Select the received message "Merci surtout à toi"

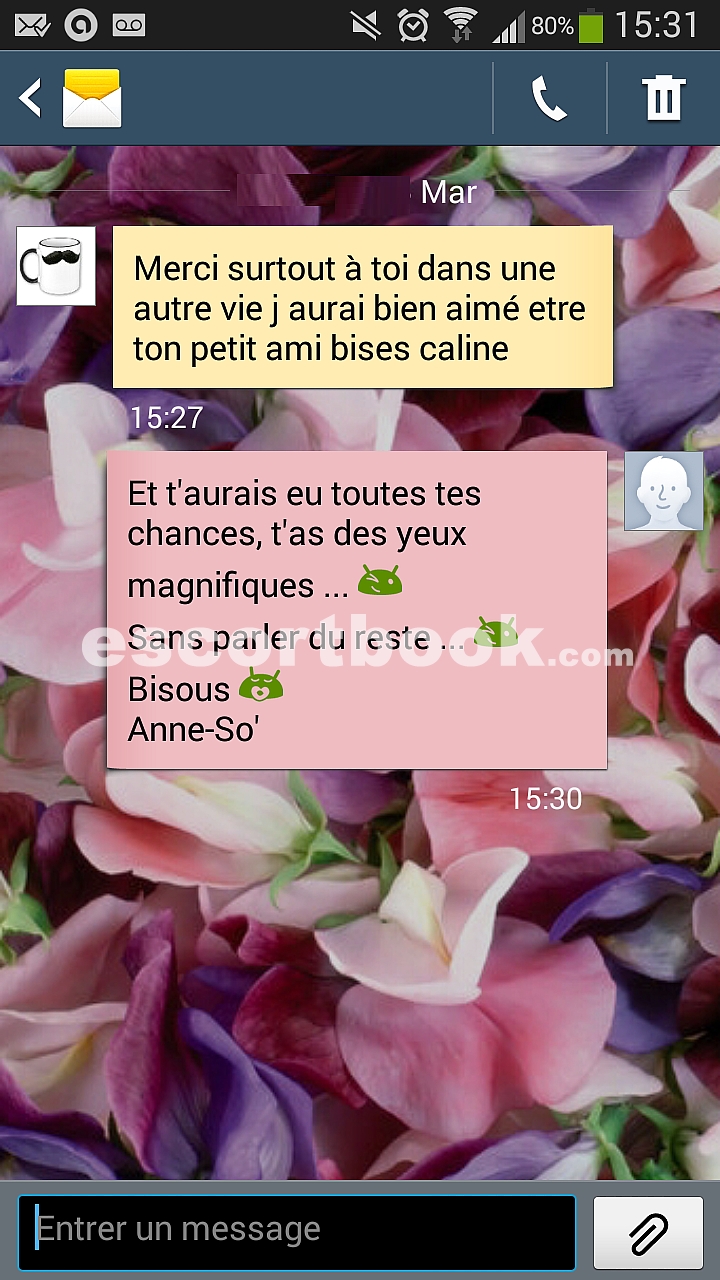point(362,307)
